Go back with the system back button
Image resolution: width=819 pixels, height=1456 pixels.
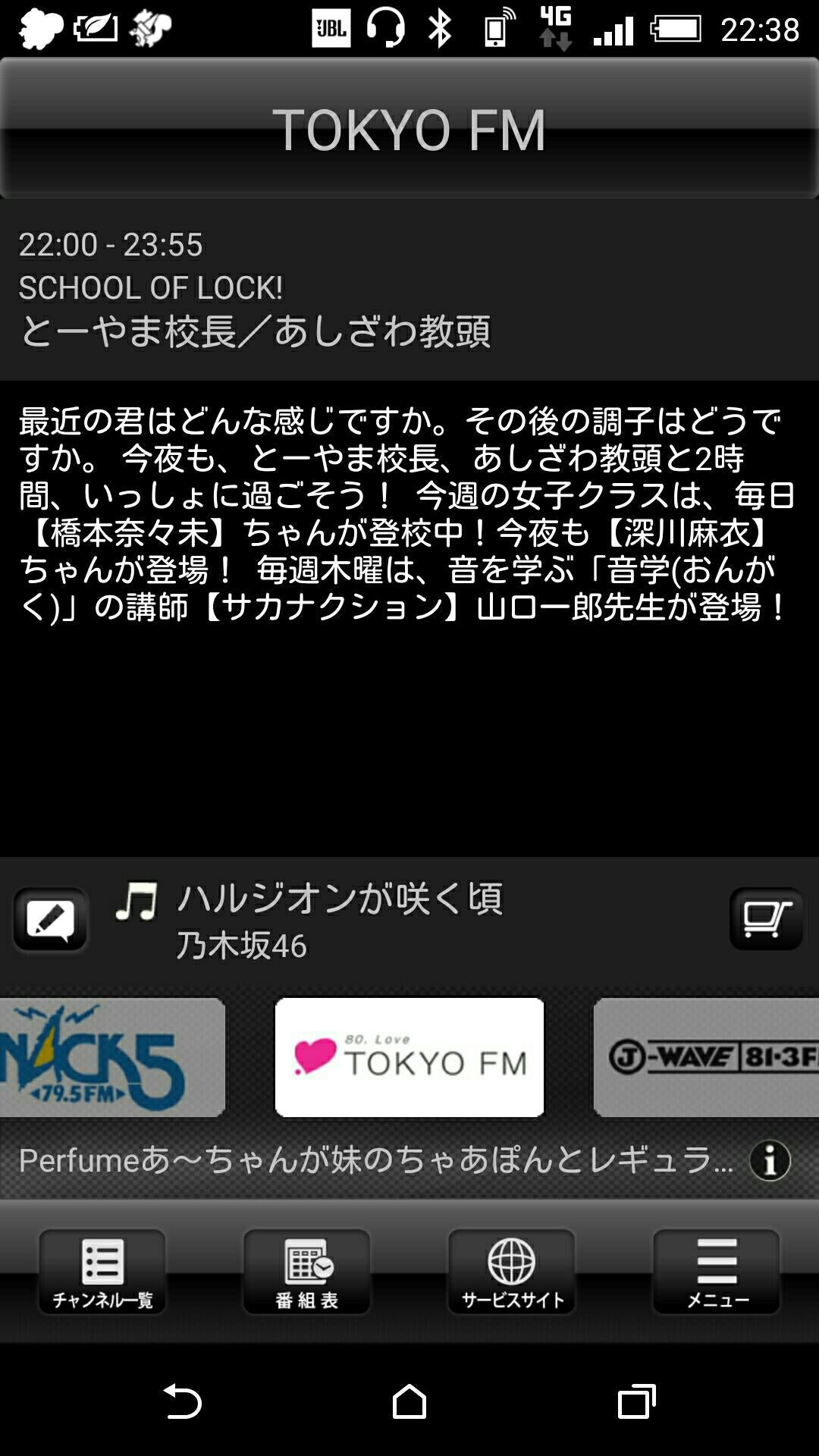(183, 1401)
